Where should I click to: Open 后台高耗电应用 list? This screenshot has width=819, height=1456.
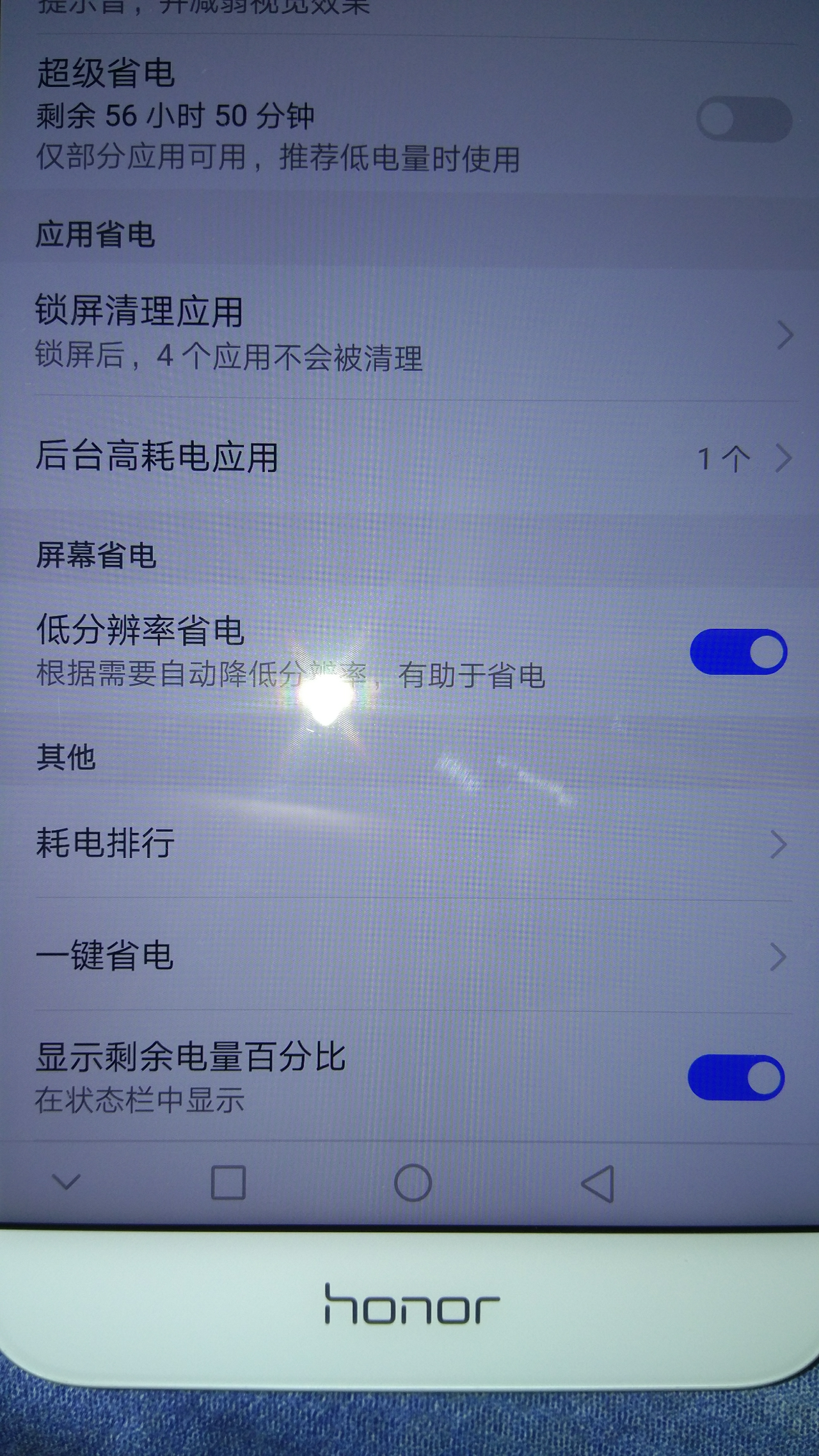click(409, 457)
